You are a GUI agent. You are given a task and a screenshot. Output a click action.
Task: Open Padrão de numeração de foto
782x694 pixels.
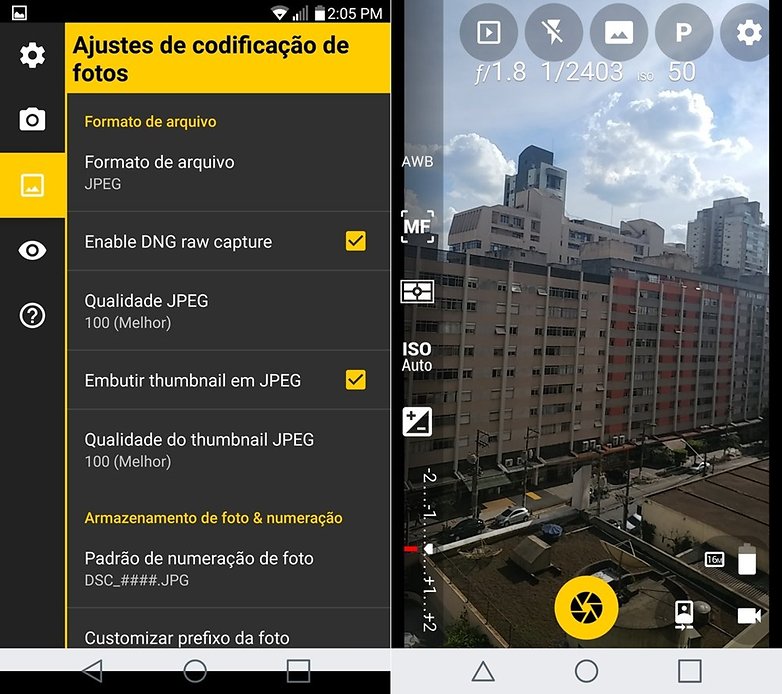click(x=227, y=568)
